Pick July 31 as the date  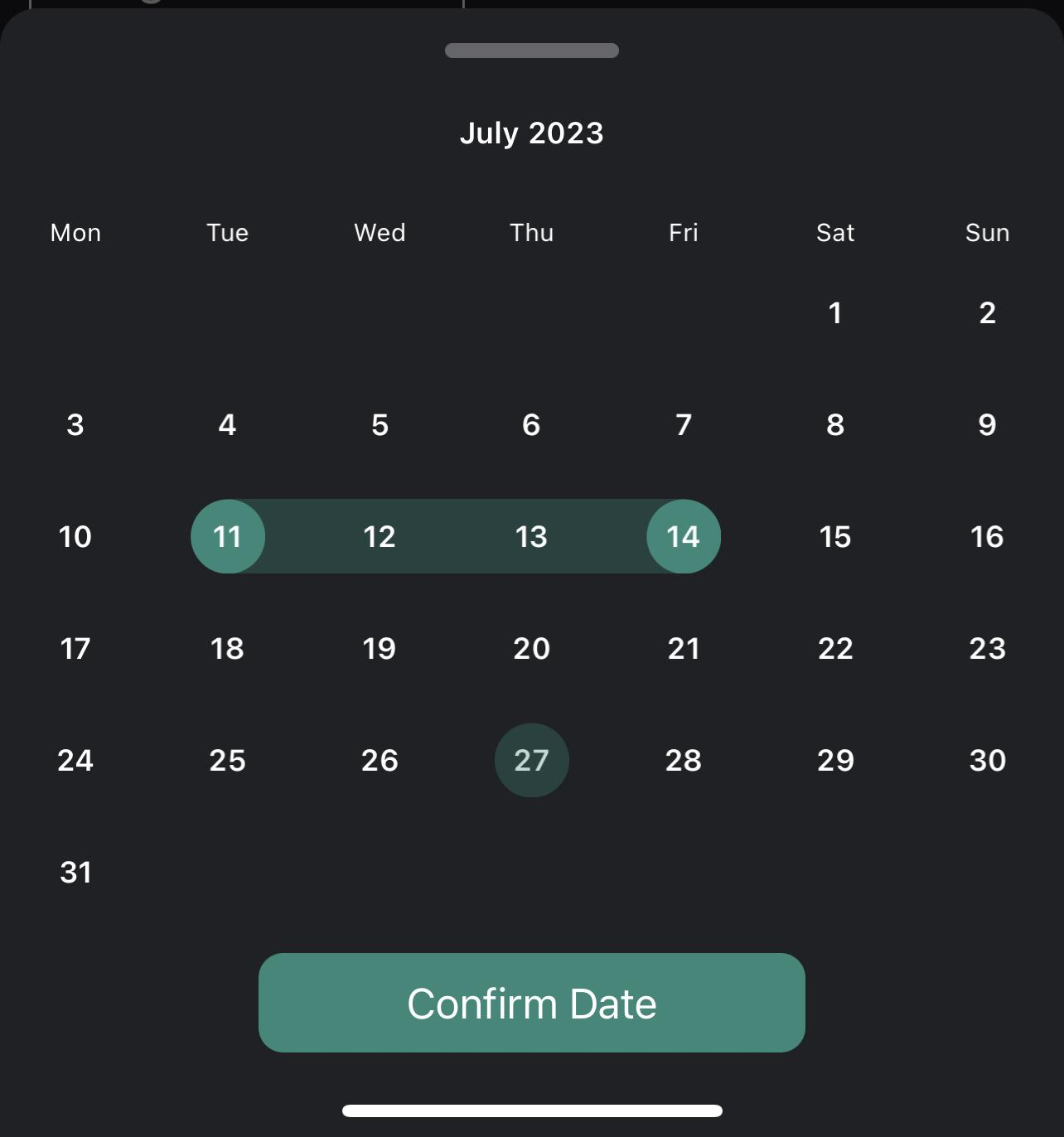(75, 872)
